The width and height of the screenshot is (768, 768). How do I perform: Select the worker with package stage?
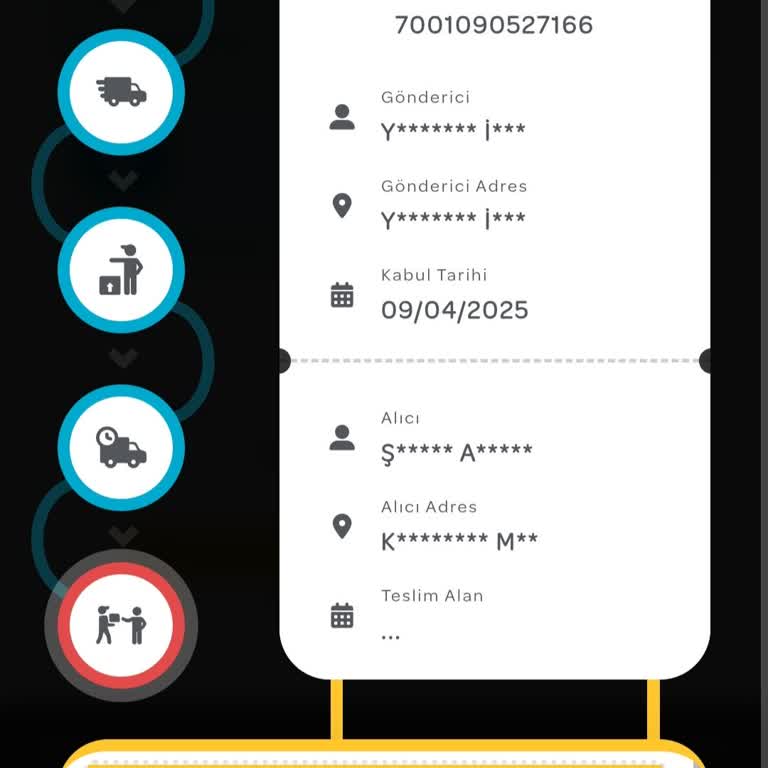point(121,270)
